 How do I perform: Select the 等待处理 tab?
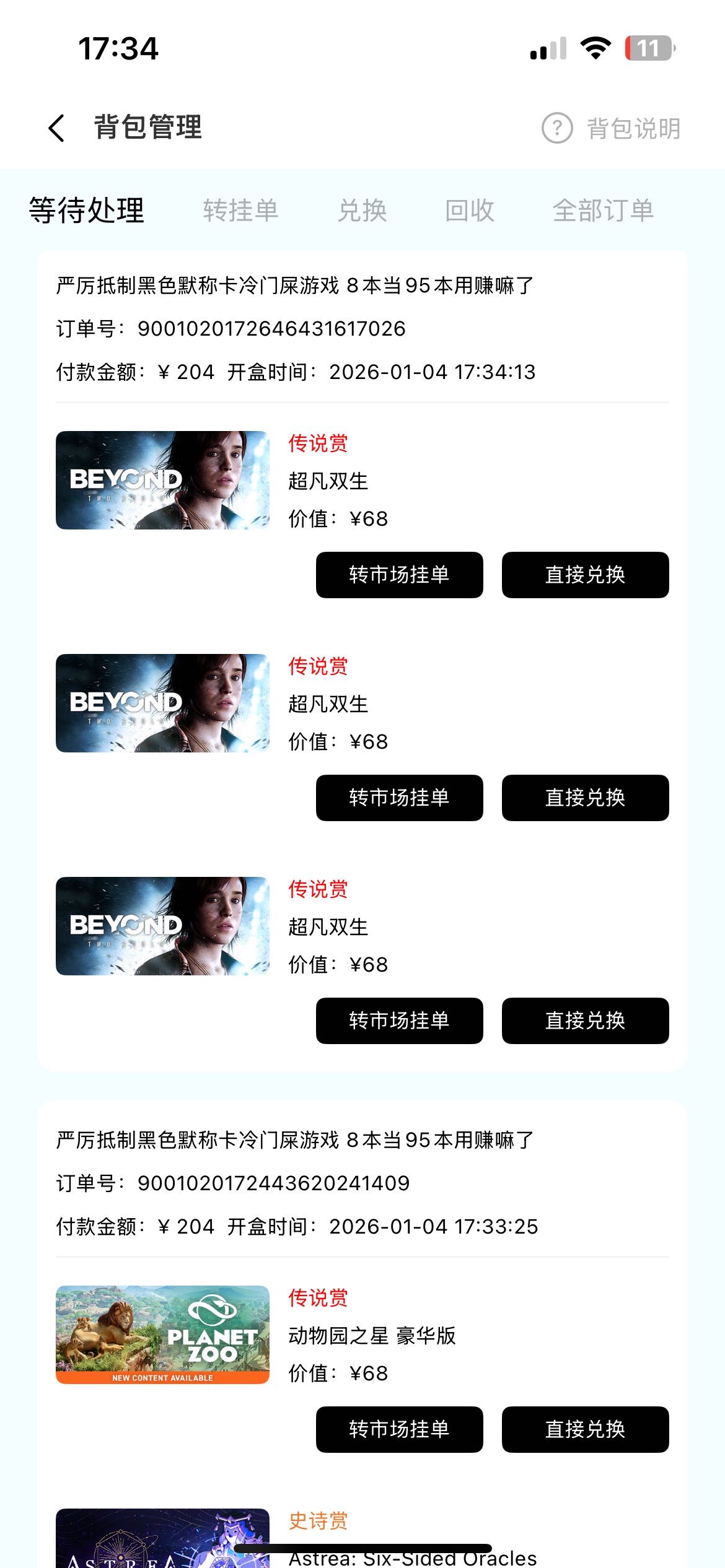pos(87,211)
